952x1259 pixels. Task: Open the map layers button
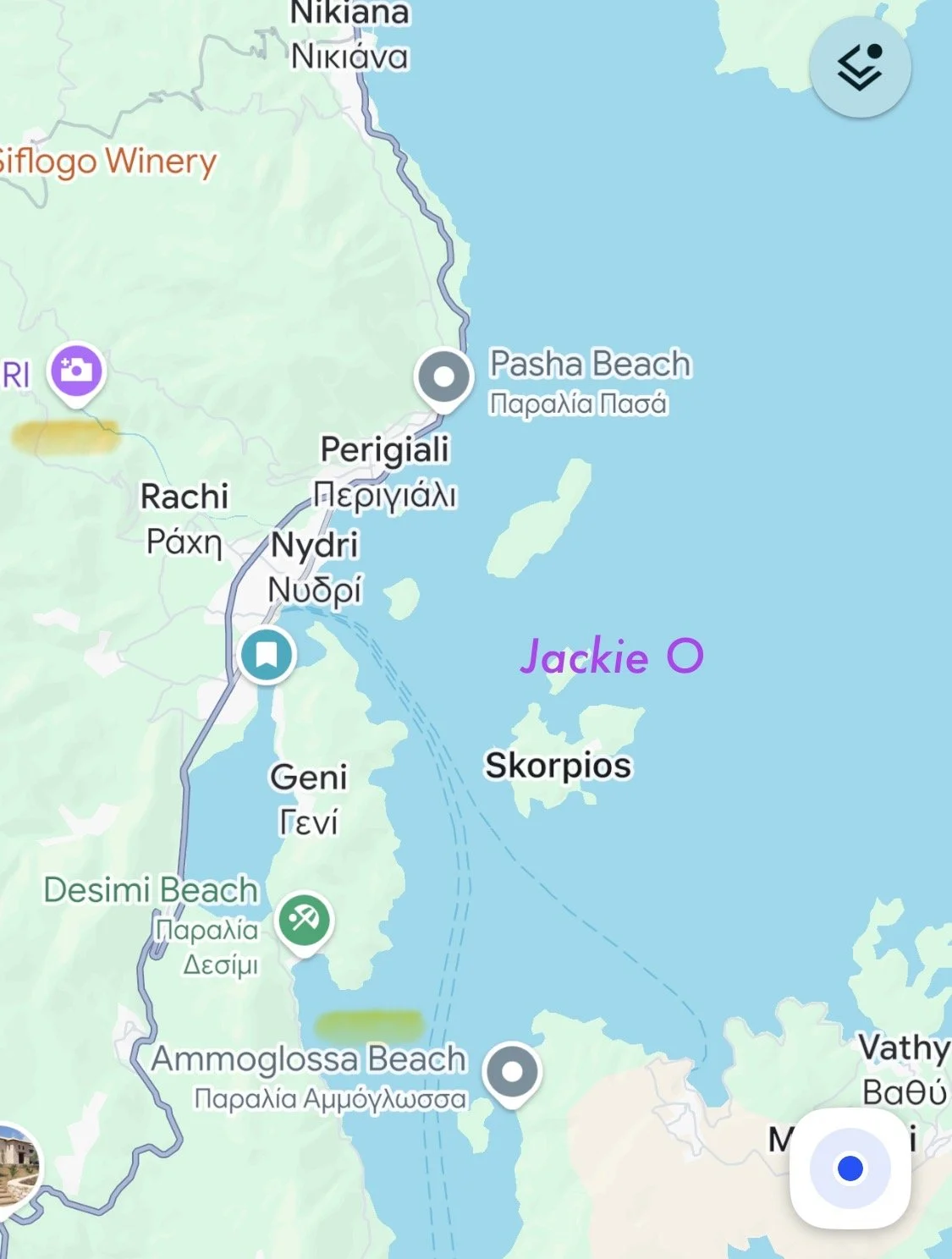coord(860,67)
